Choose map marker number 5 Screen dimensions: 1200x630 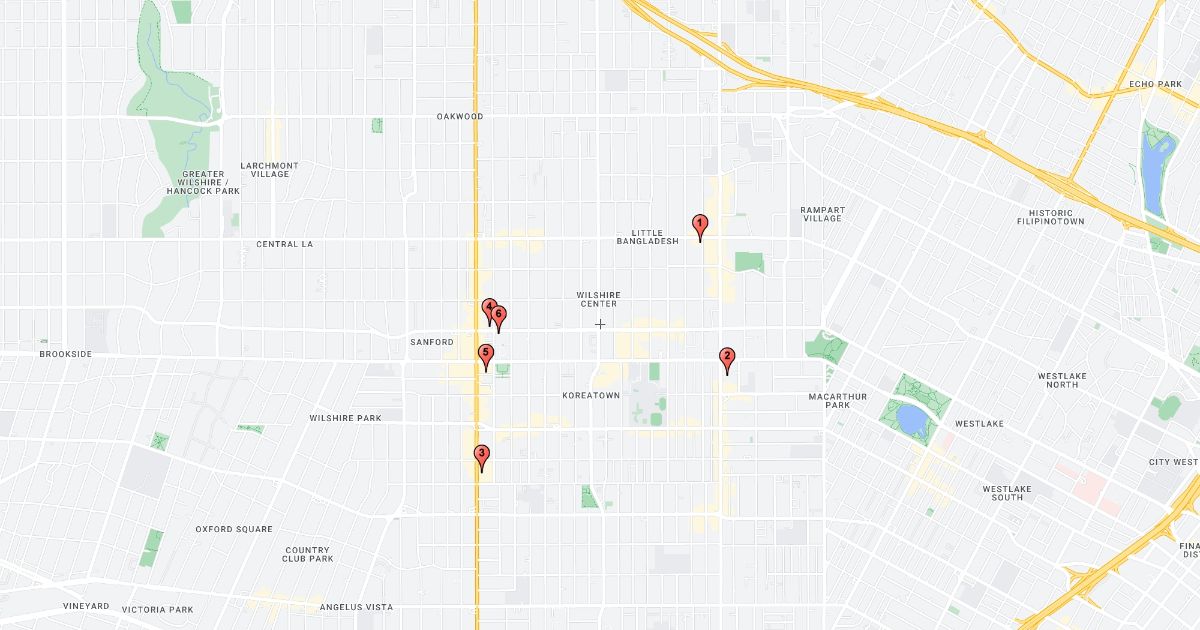(x=485, y=354)
